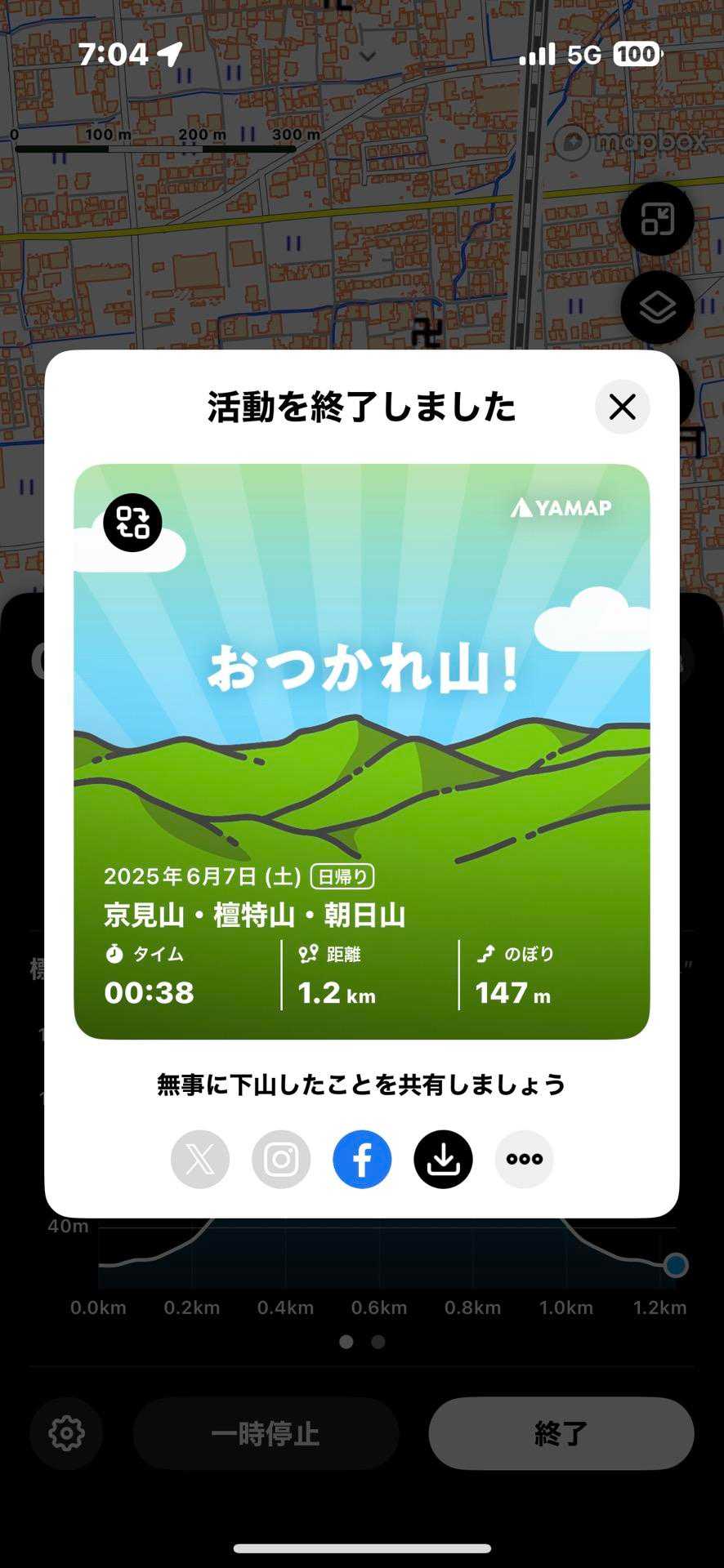Image resolution: width=724 pixels, height=1568 pixels.
Task: Open the settings gear
Action: click(66, 1433)
